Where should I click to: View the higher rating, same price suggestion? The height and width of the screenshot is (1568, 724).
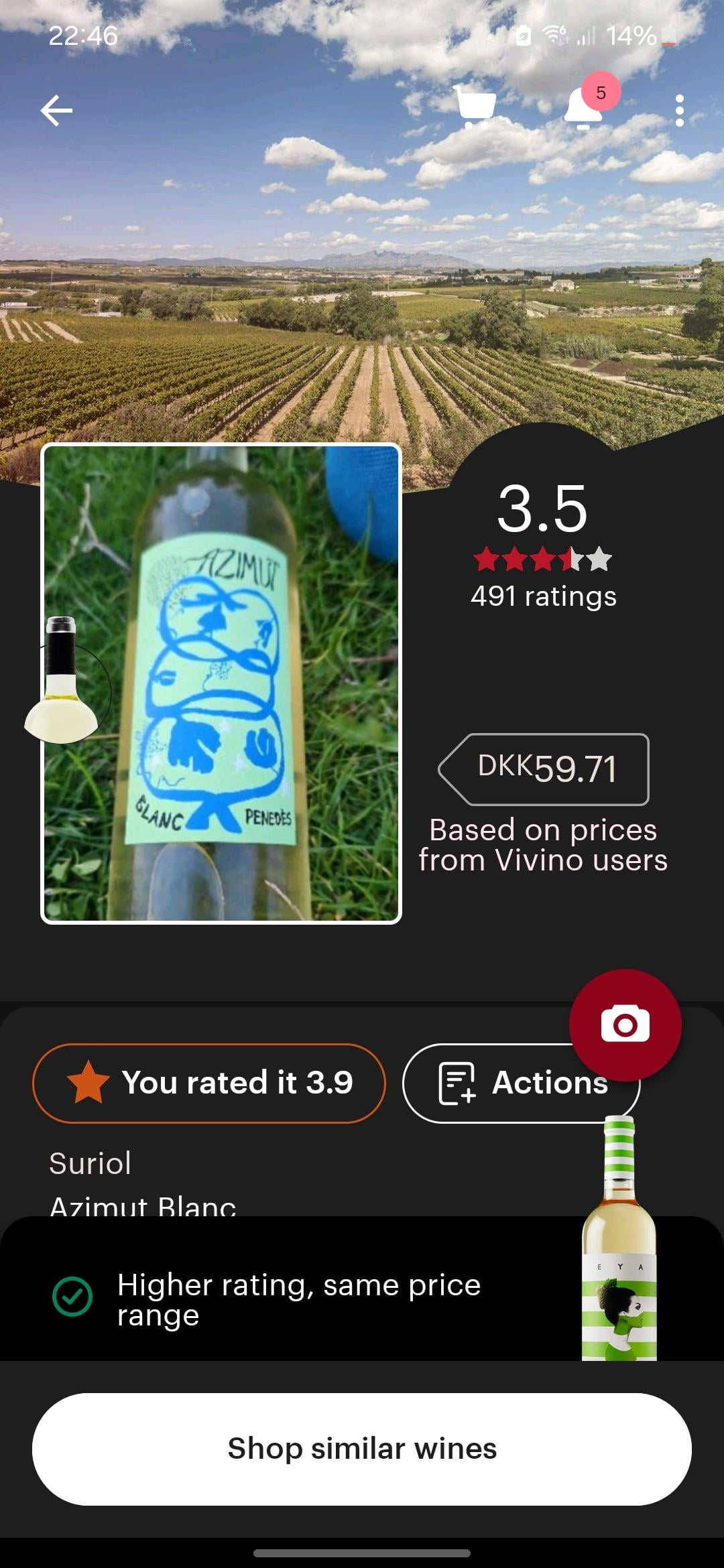(298, 1299)
